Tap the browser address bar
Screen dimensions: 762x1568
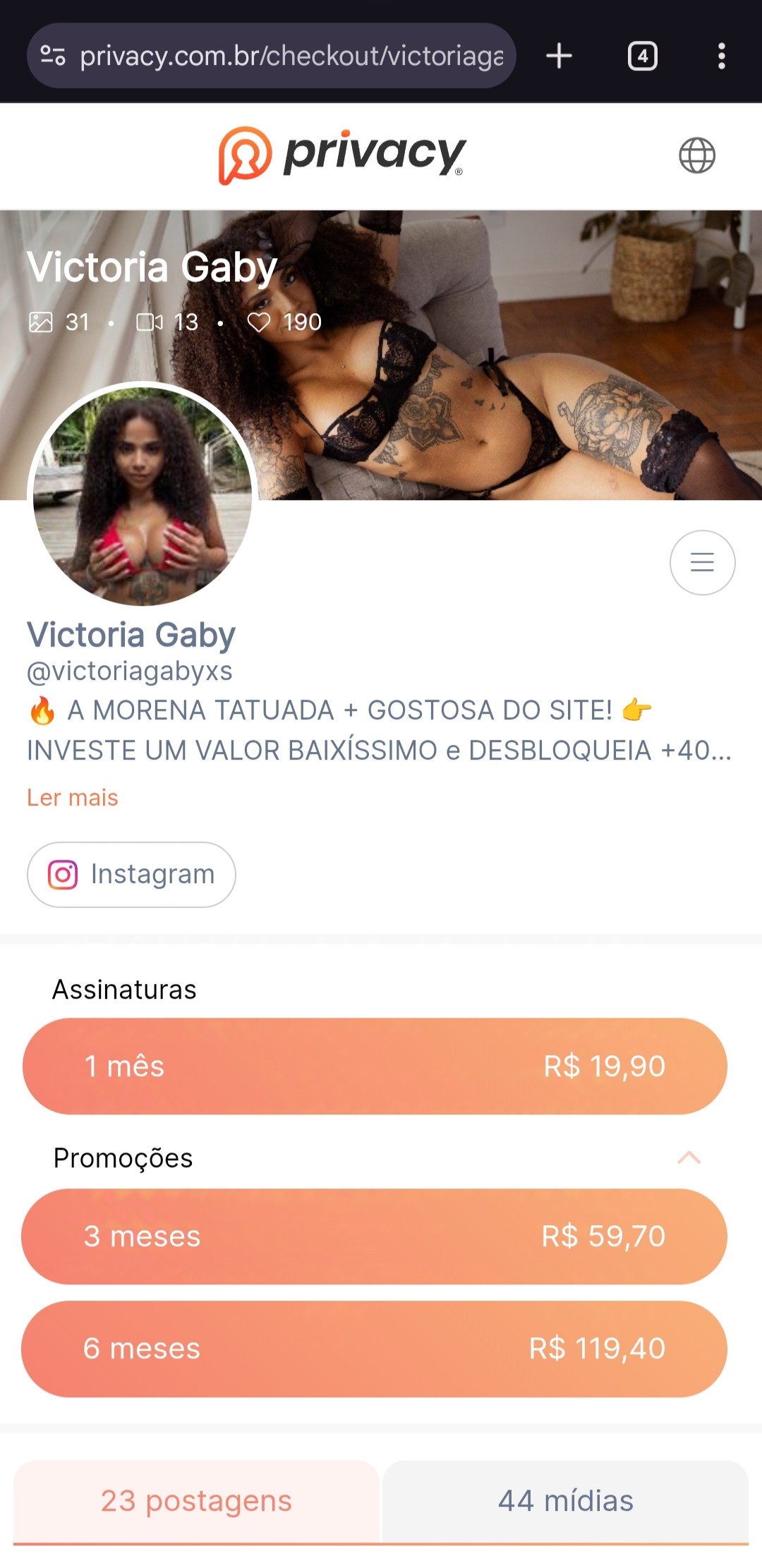289,56
